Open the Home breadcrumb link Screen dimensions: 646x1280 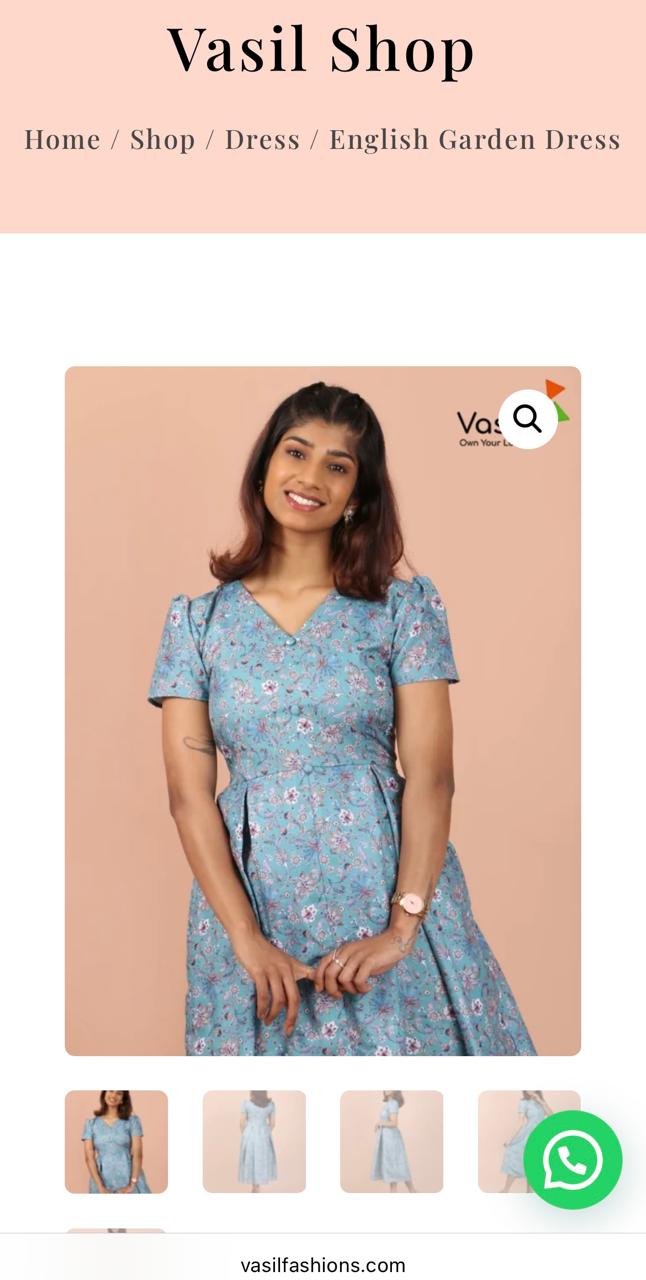click(x=62, y=140)
